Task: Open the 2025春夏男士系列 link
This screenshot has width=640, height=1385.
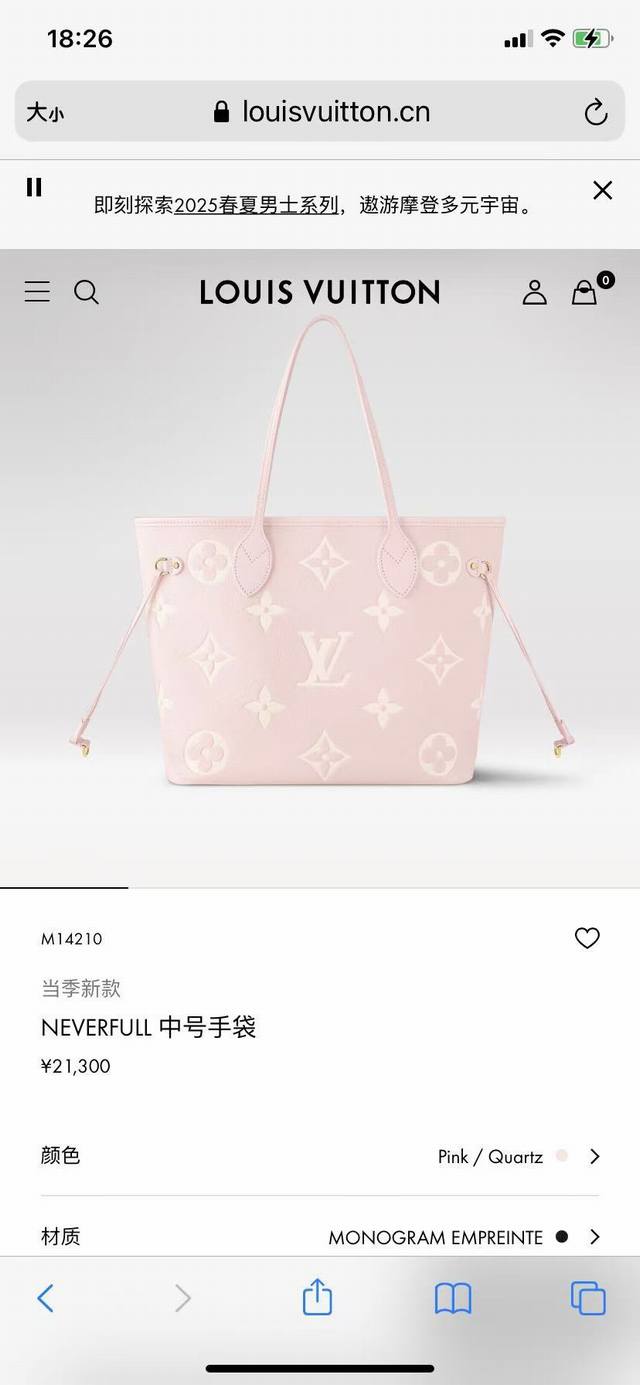Action: coord(256,206)
